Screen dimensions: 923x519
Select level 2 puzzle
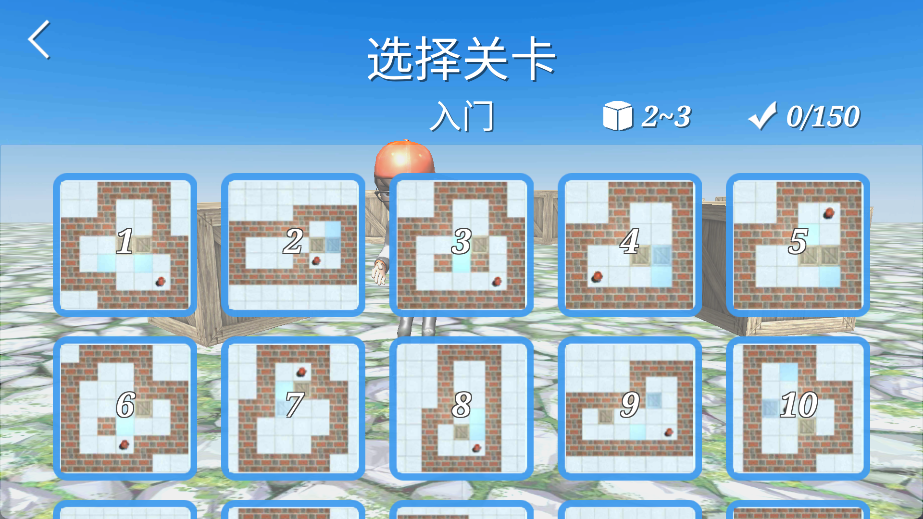pyautogui.click(x=293, y=244)
